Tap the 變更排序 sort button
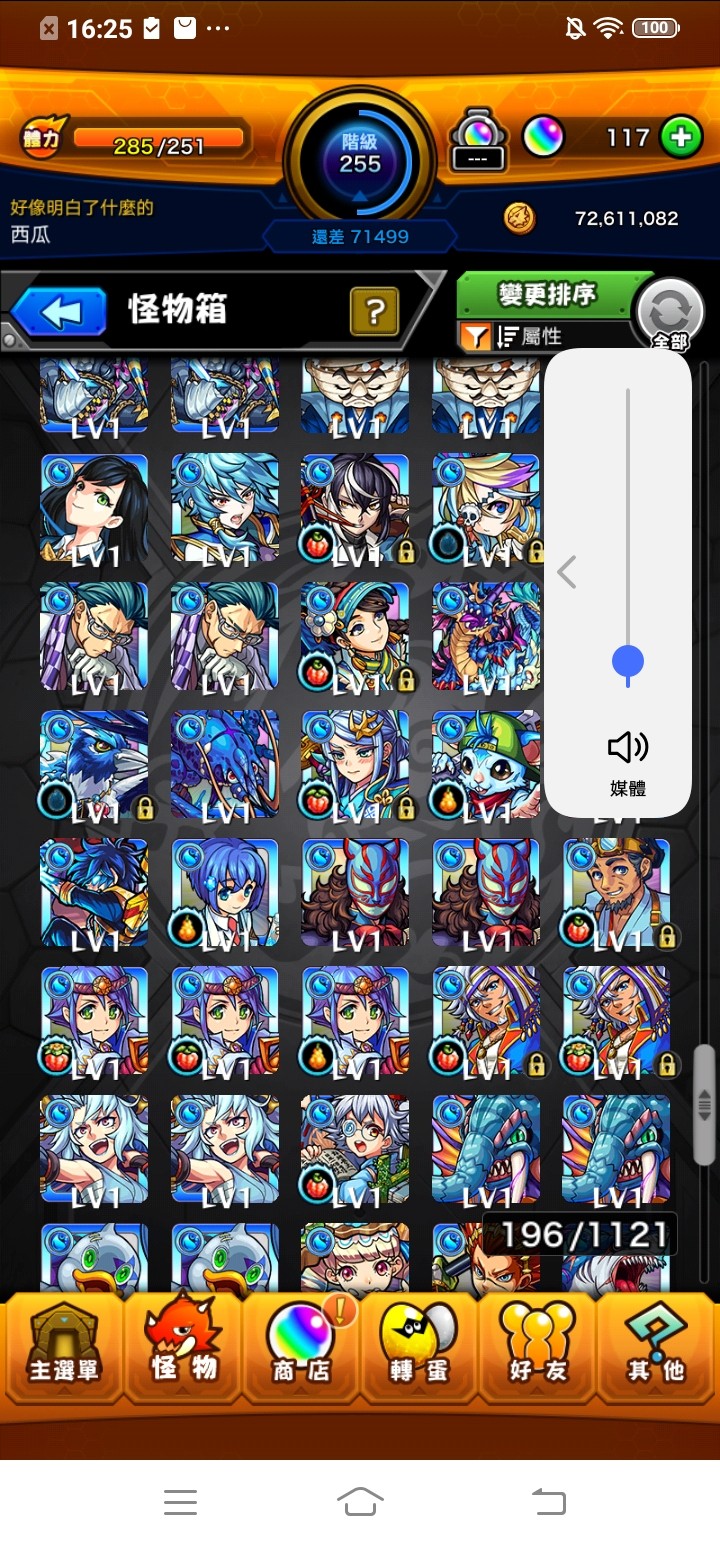 (548, 295)
